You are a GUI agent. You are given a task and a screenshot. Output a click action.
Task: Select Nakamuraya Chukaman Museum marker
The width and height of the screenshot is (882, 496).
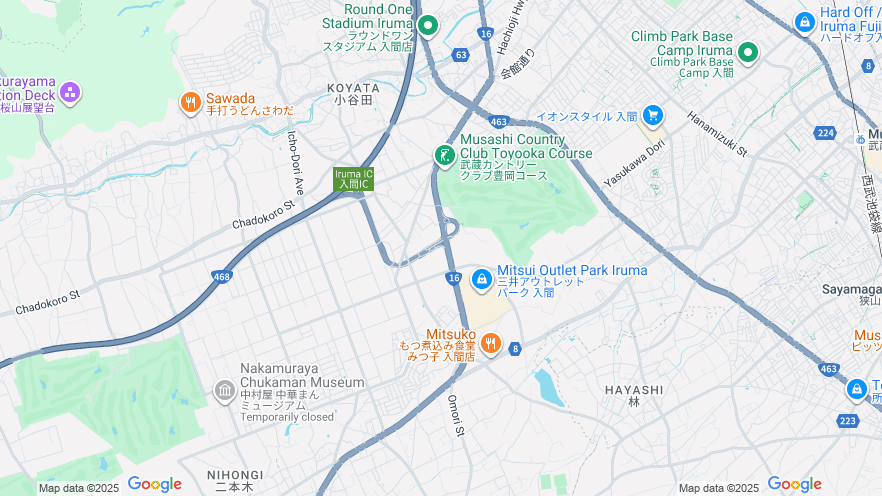(225, 390)
